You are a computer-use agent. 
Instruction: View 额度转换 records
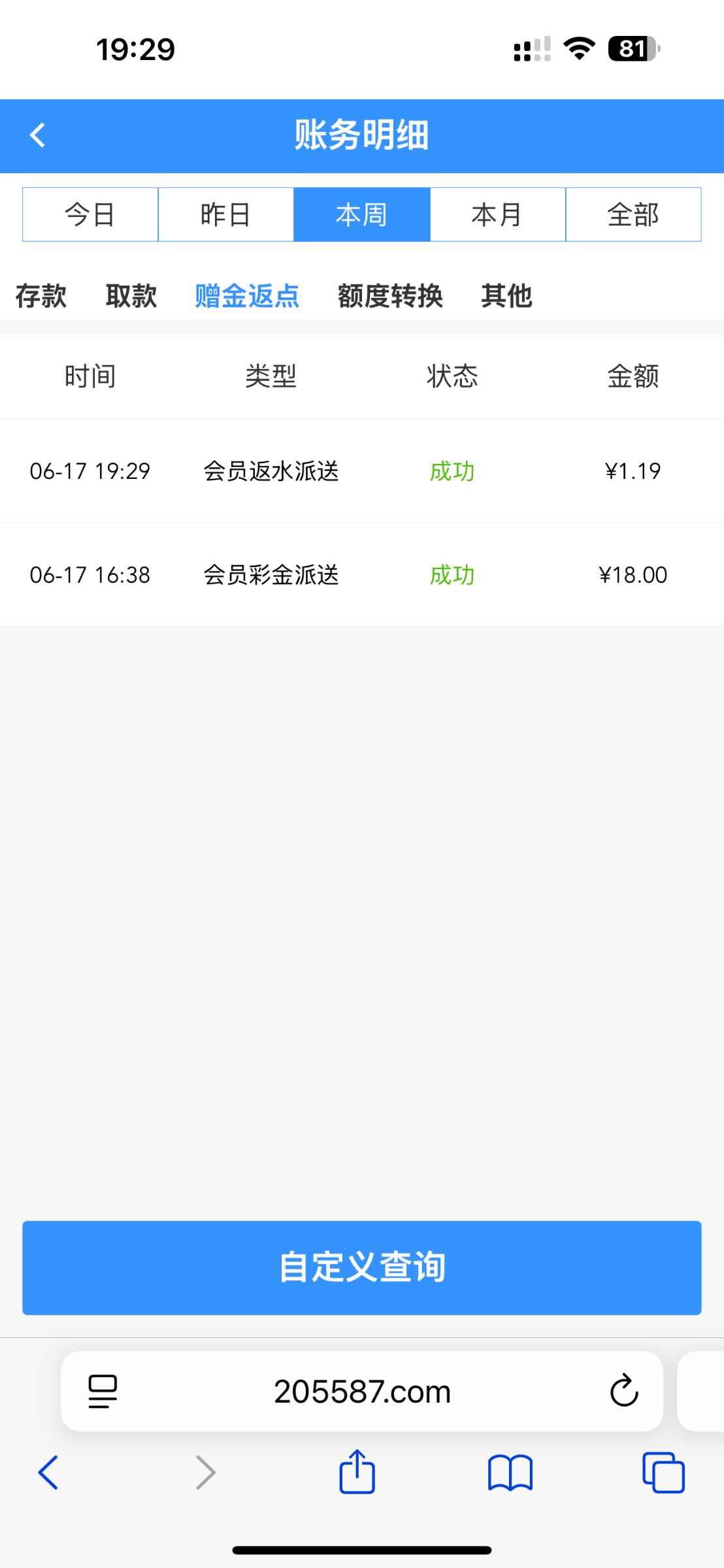click(390, 296)
